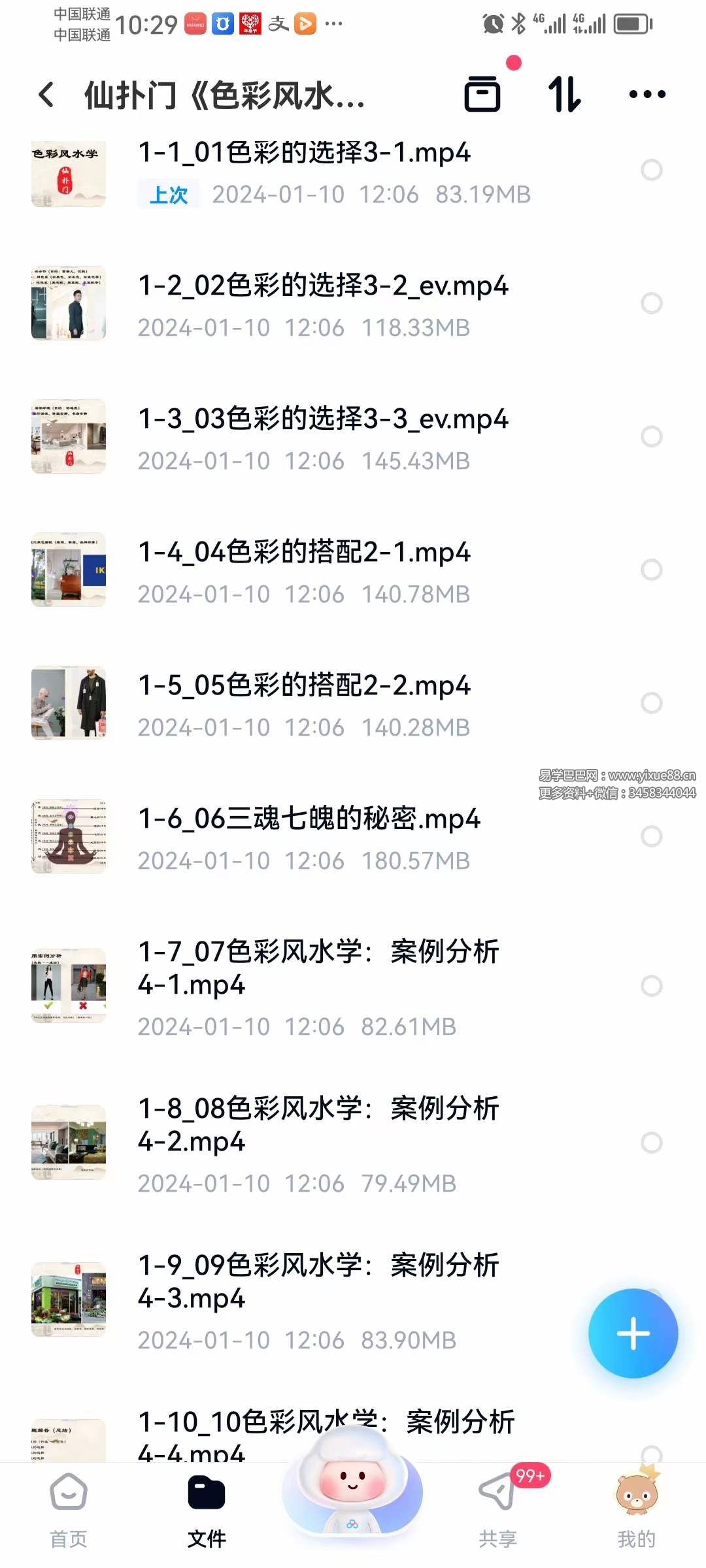Tap the truncated folder title 仙扑门《色彩风水...

click(226, 95)
